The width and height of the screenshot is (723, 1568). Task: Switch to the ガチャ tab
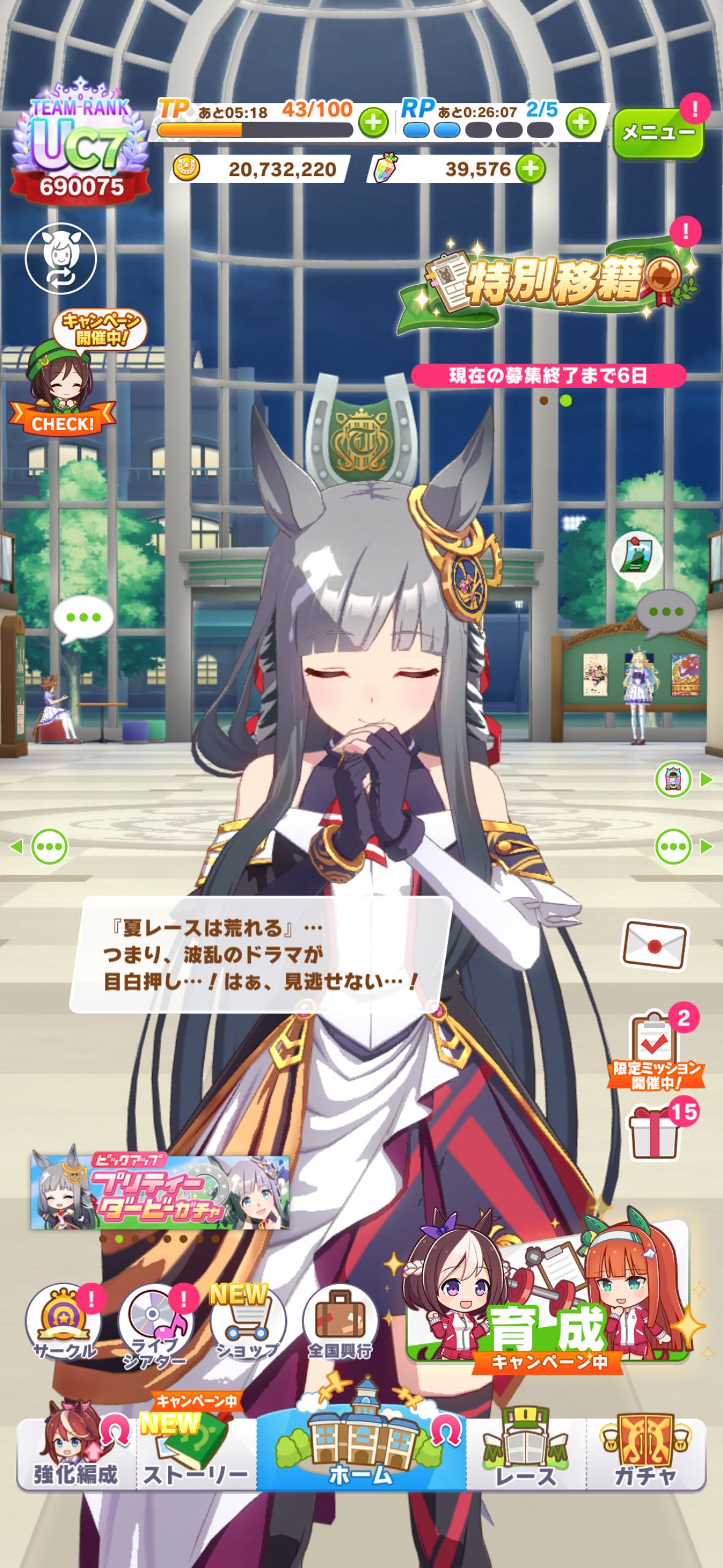(x=645, y=1455)
